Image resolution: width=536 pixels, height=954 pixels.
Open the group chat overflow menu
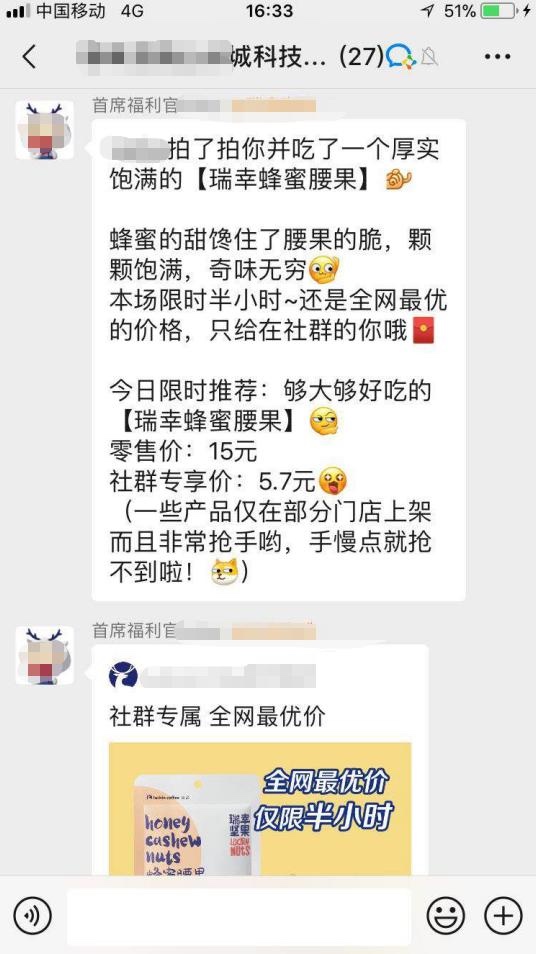[x=497, y=57]
